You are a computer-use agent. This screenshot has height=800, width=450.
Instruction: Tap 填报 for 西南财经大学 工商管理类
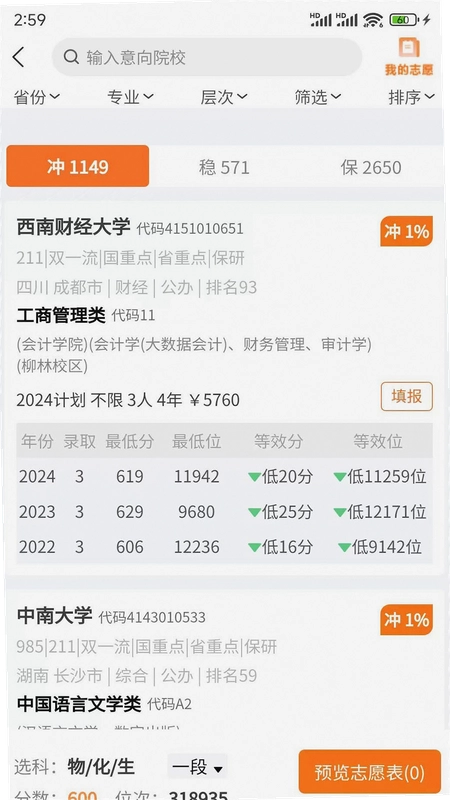click(x=407, y=396)
